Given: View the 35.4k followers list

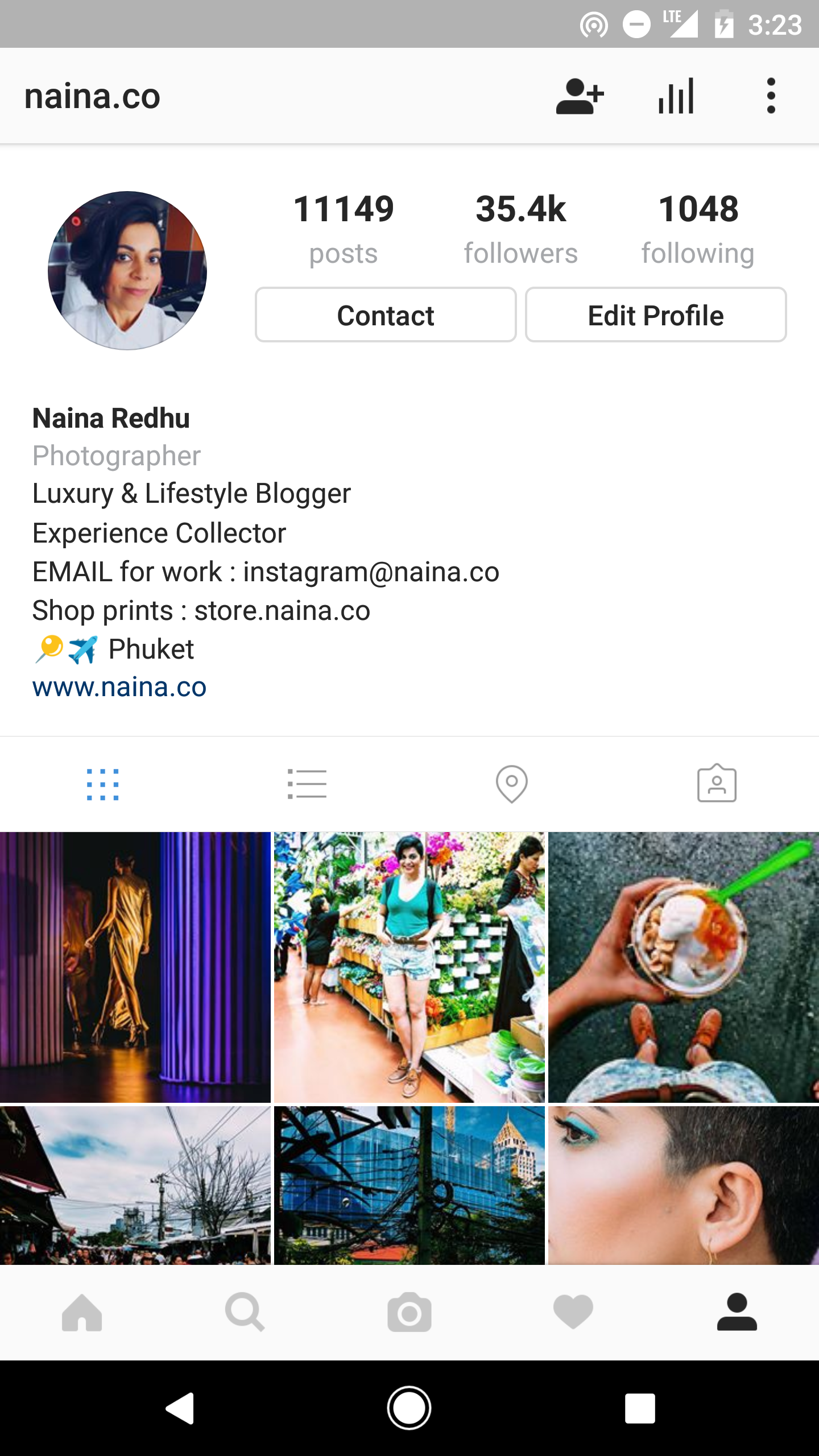Looking at the screenshot, I should coord(520,229).
